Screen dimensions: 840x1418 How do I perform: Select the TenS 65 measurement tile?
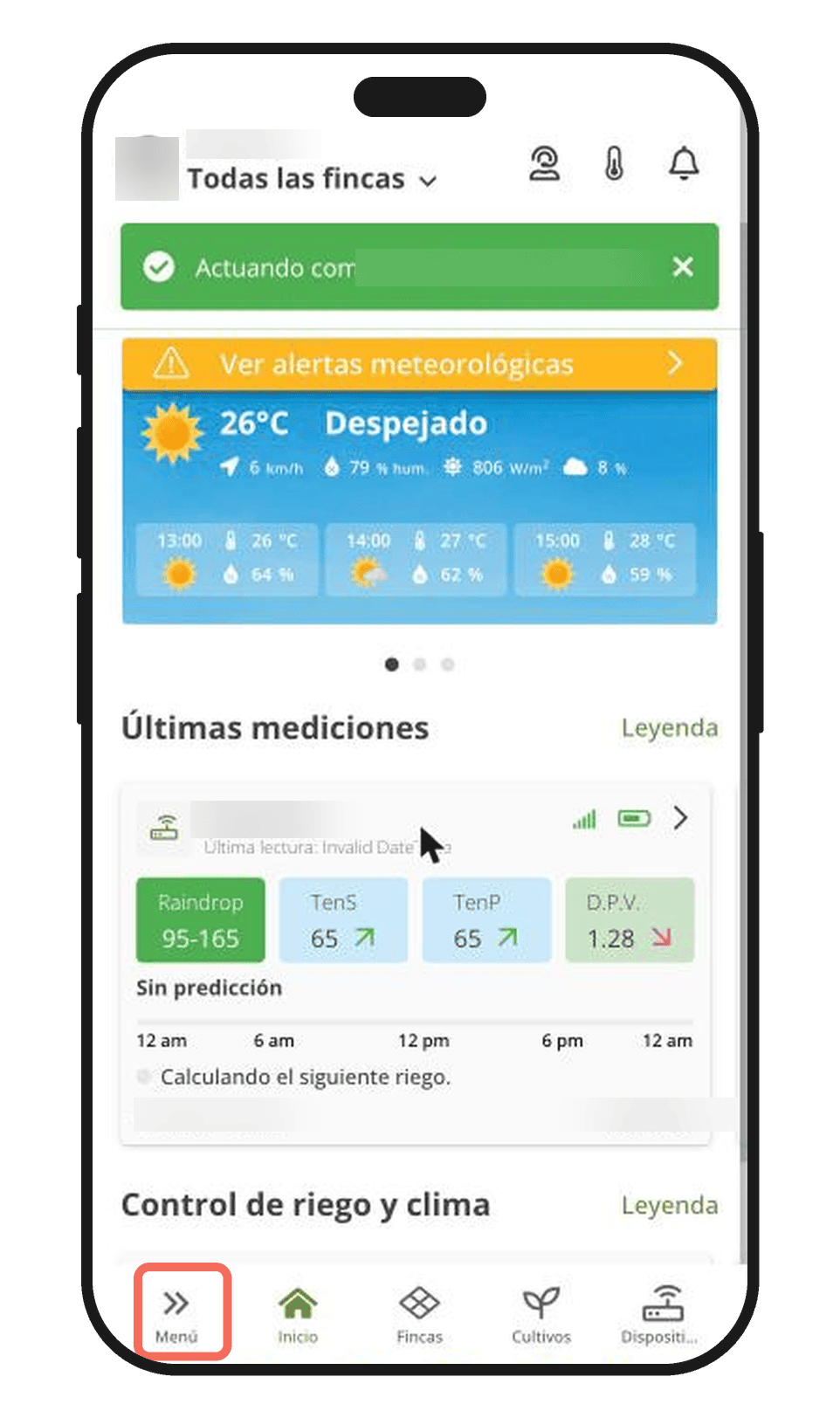click(x=343, y=920)
